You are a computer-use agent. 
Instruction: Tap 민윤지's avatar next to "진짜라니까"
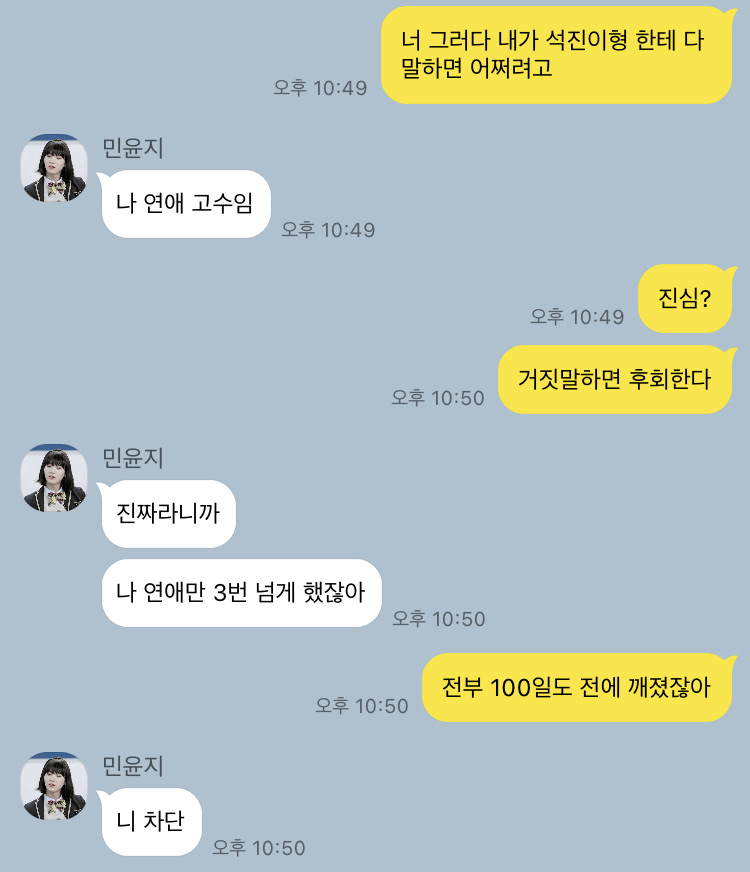55,479
